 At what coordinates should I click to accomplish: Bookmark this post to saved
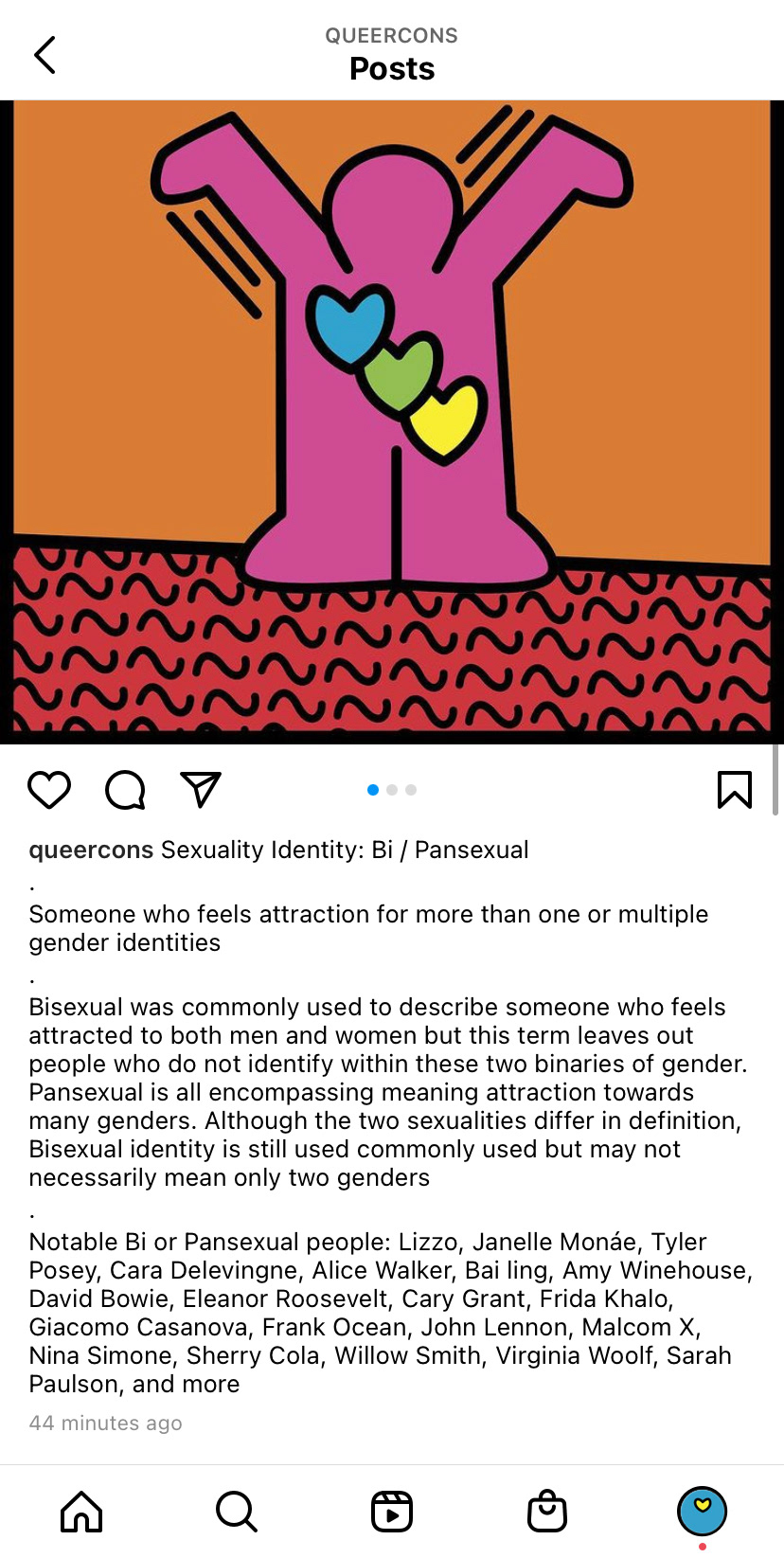point(735,790)
